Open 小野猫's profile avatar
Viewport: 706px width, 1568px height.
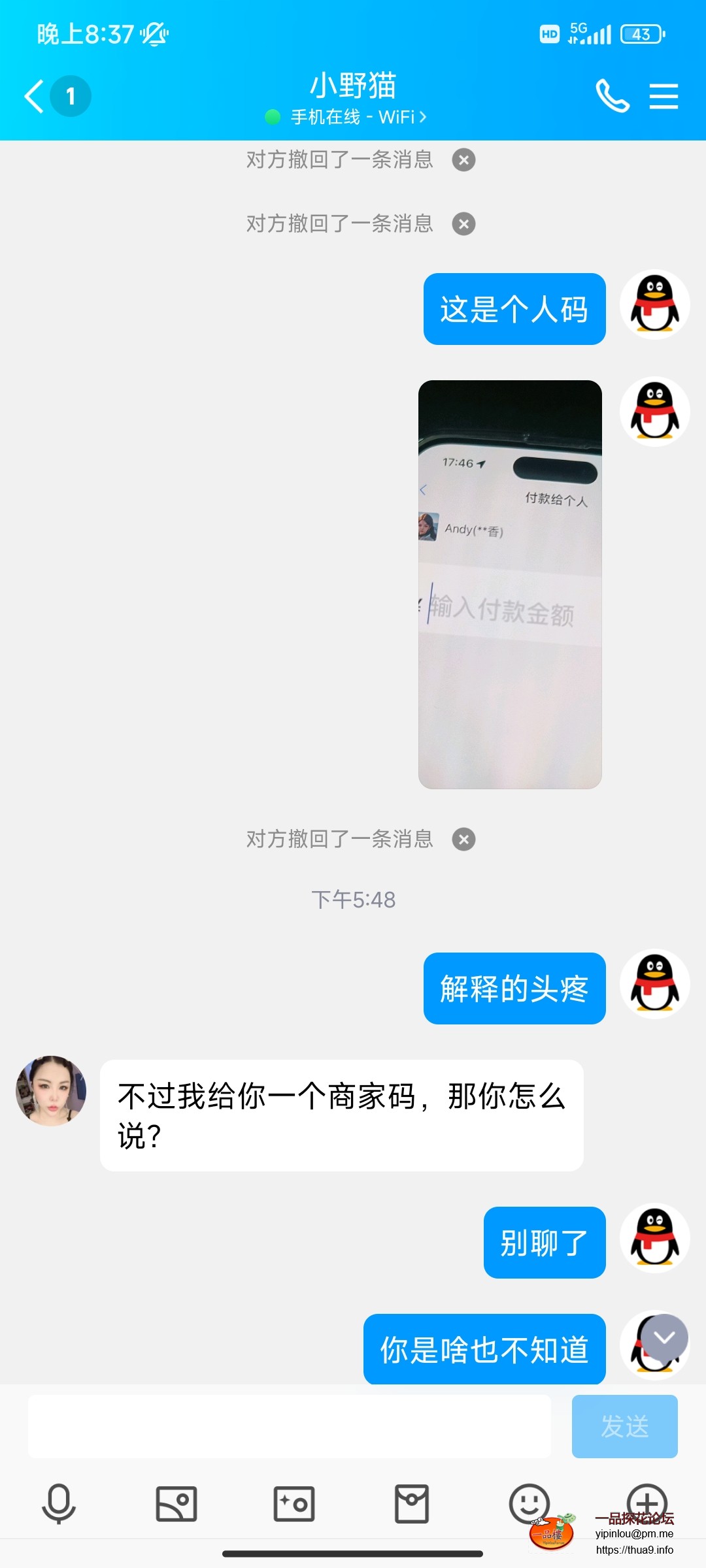coord(51,1090)
